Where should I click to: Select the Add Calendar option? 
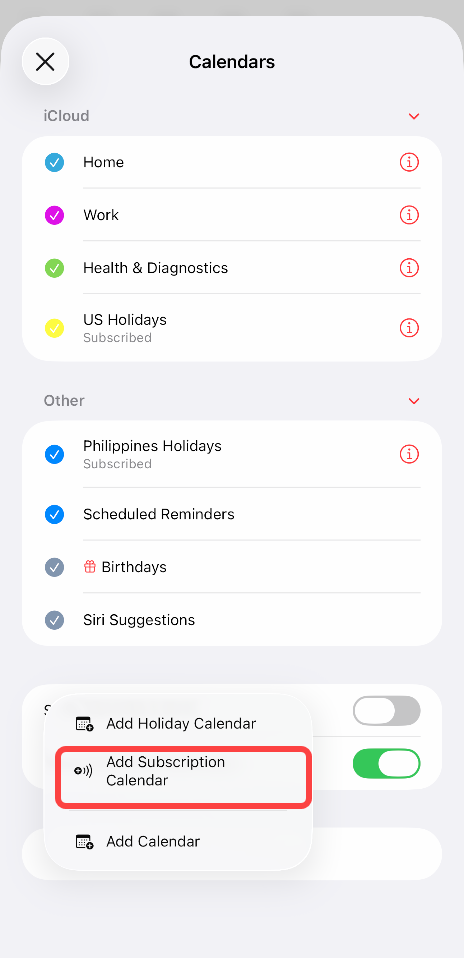click(178, 842)
